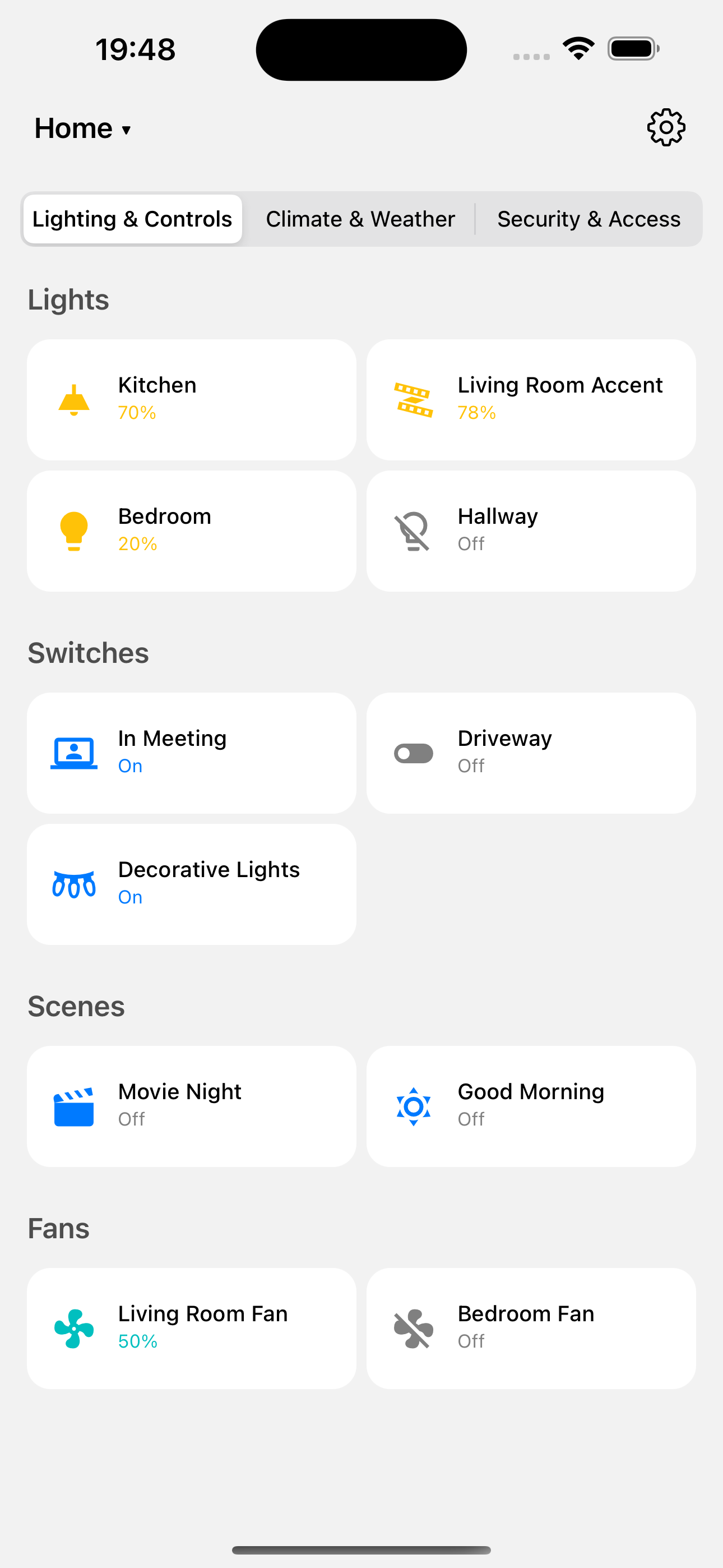The image size is (723, 1568).
Task: Click the Movie Night clapperboard icon
Action: 73,1105
